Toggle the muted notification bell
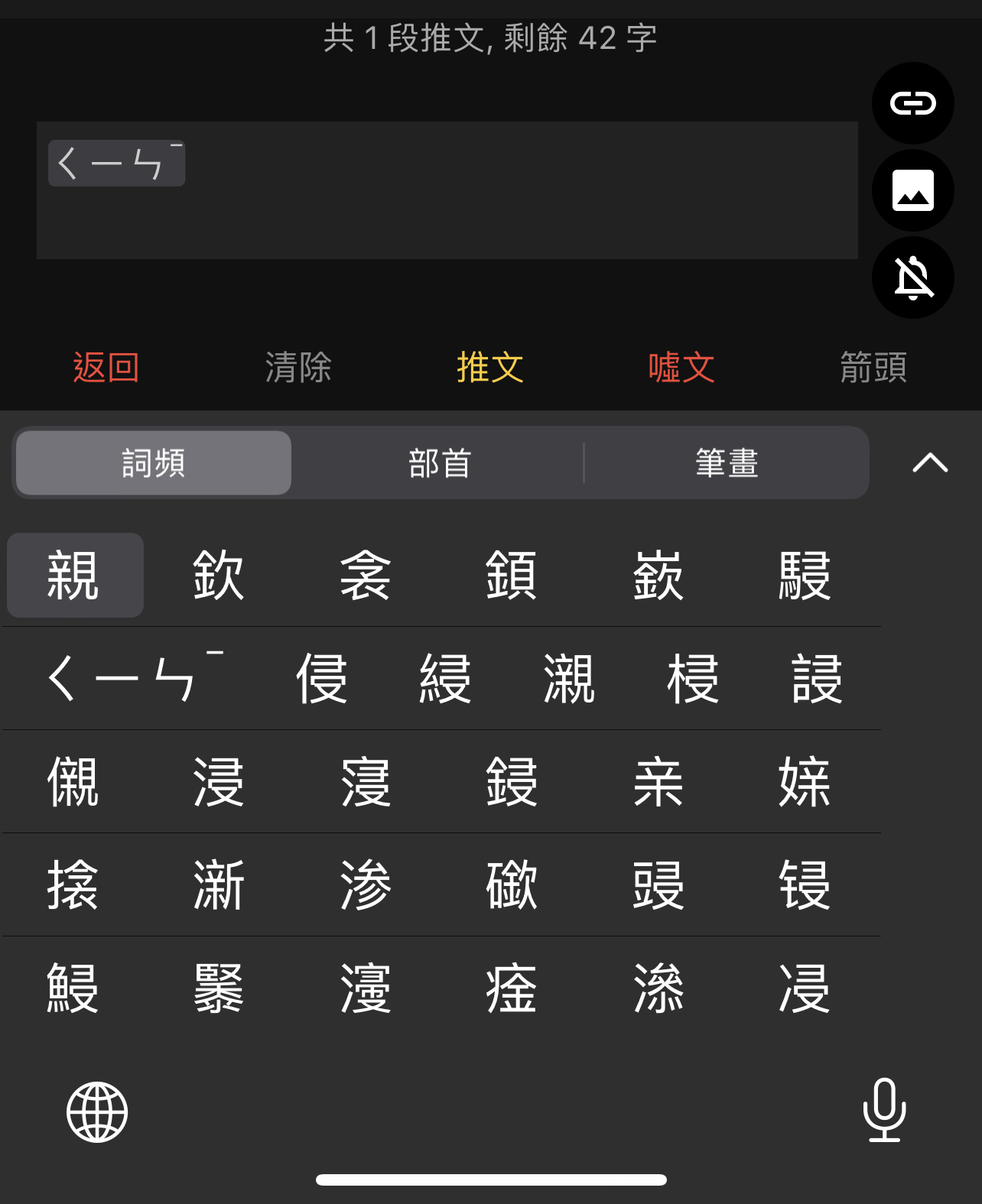Image resolution: width=982 pixels, height=1204 pixels. (912, 277)
